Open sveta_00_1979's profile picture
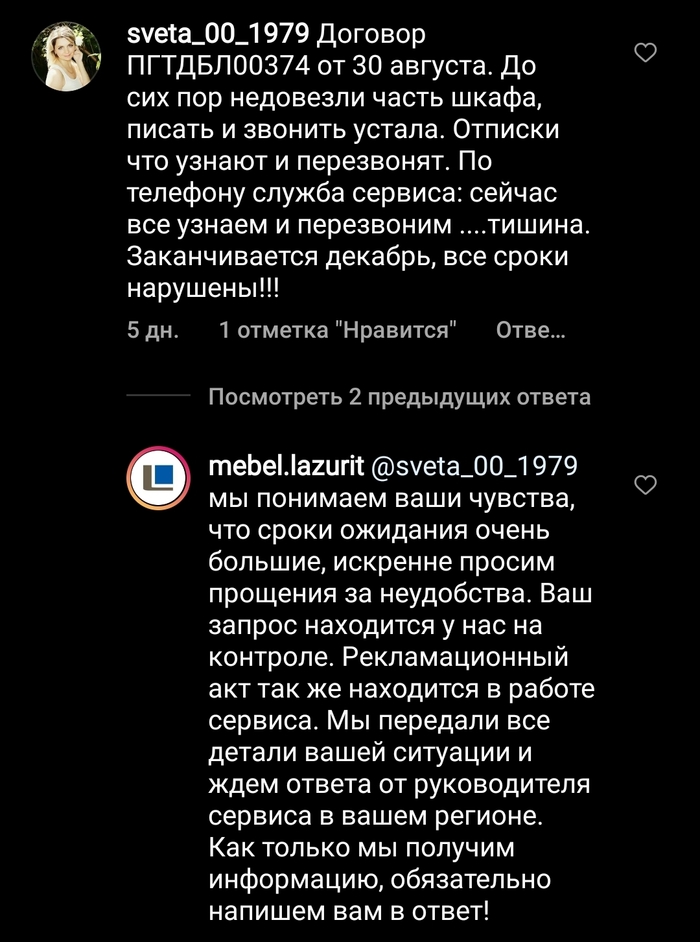 67,54
